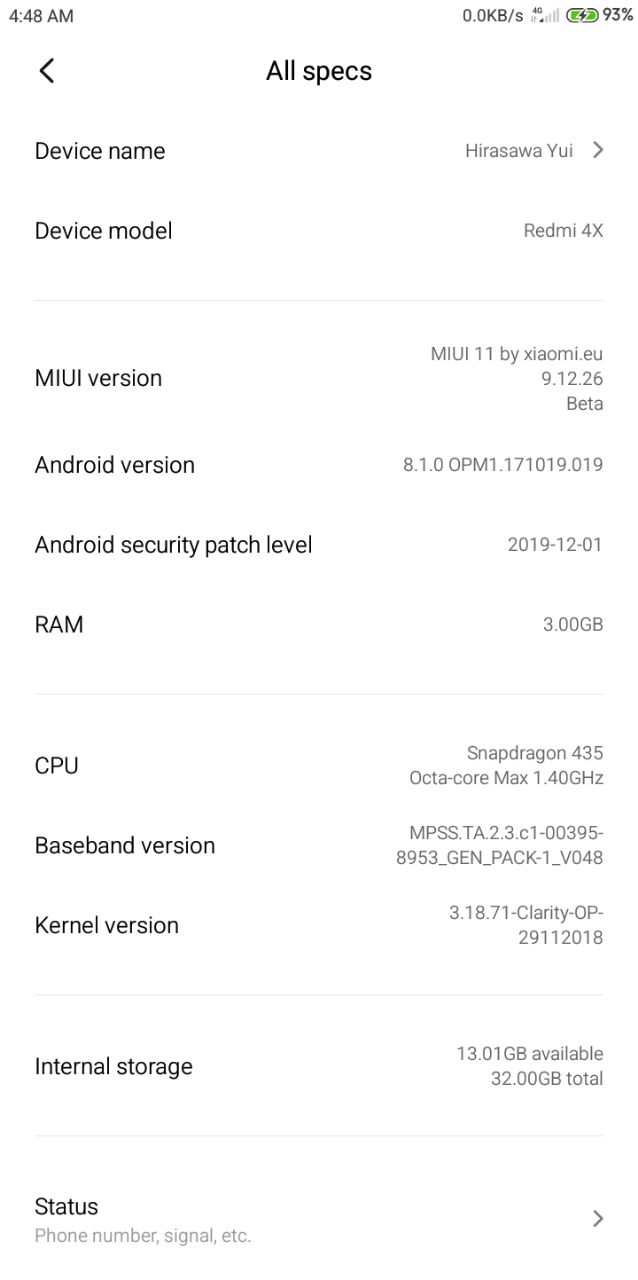Screen dimensions: 638x1280
Task: Open Status phone number and signal
Action: pyautogui.click(x=319, y=1218)
